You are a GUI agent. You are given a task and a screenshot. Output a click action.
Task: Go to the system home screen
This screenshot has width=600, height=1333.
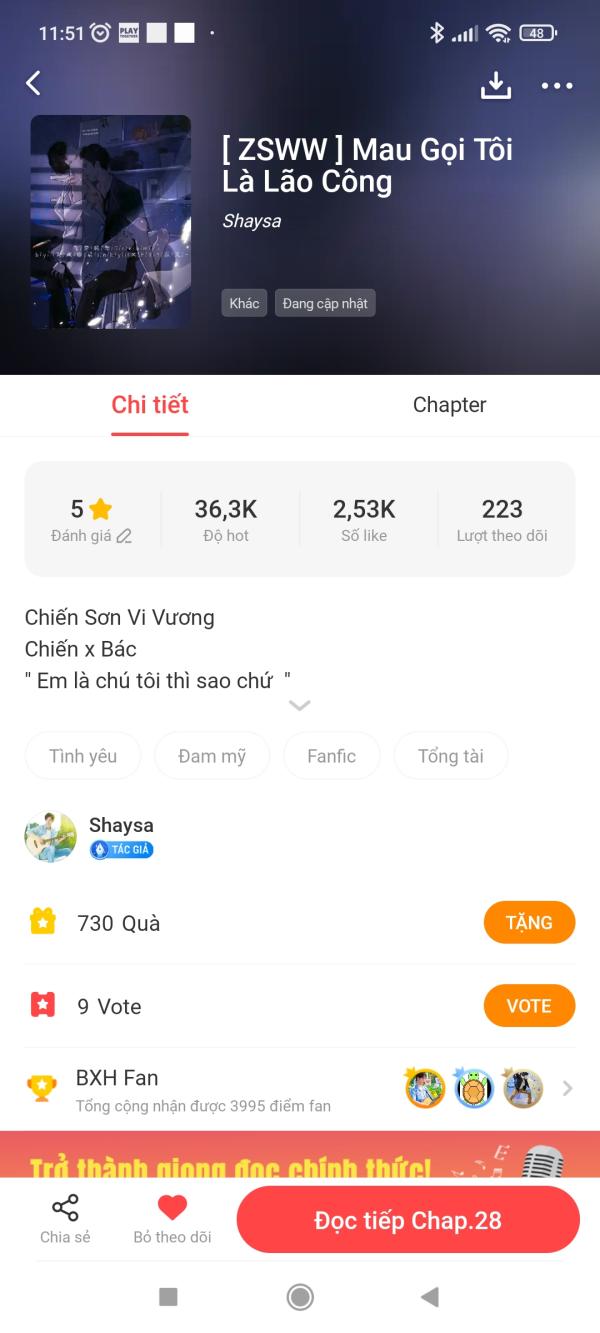coord(300,1297)
